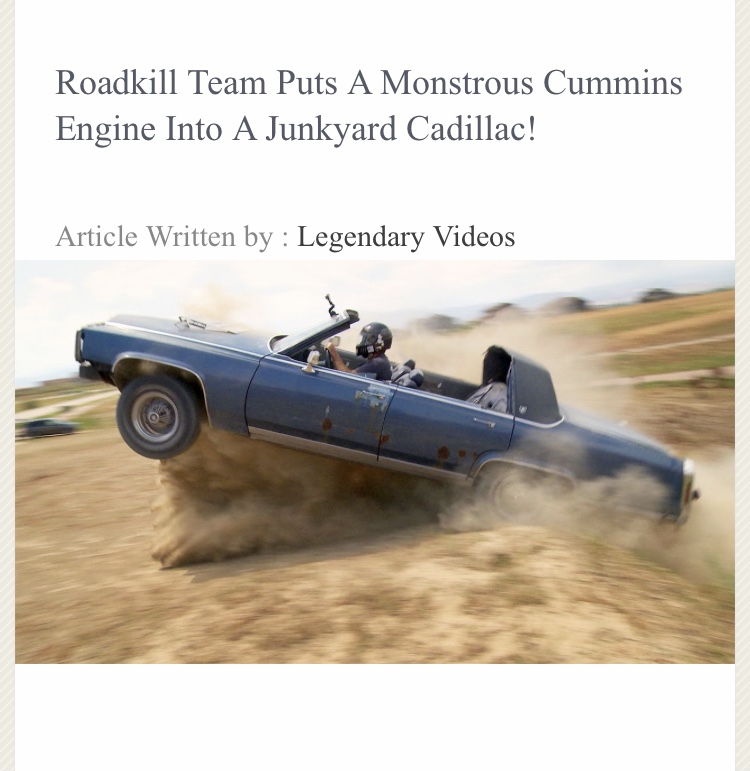The width and height of the screenshot is (750, 771).
Task: Open the Legendary Videos author link
Action: coord(406,237)
